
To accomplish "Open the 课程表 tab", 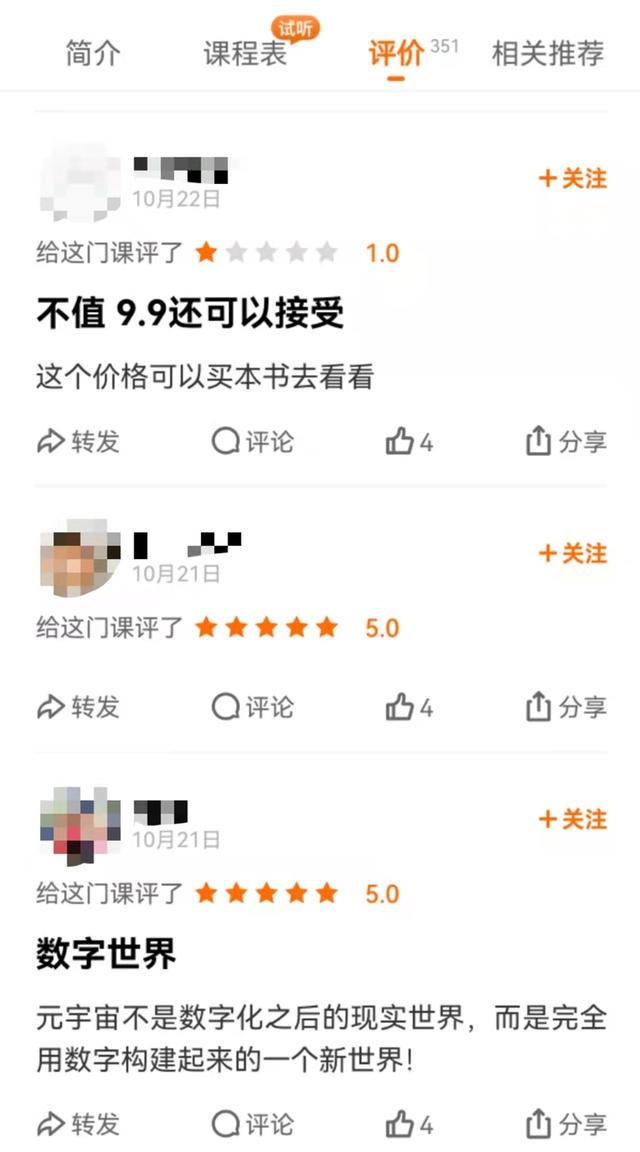I will tap(245, 53).
